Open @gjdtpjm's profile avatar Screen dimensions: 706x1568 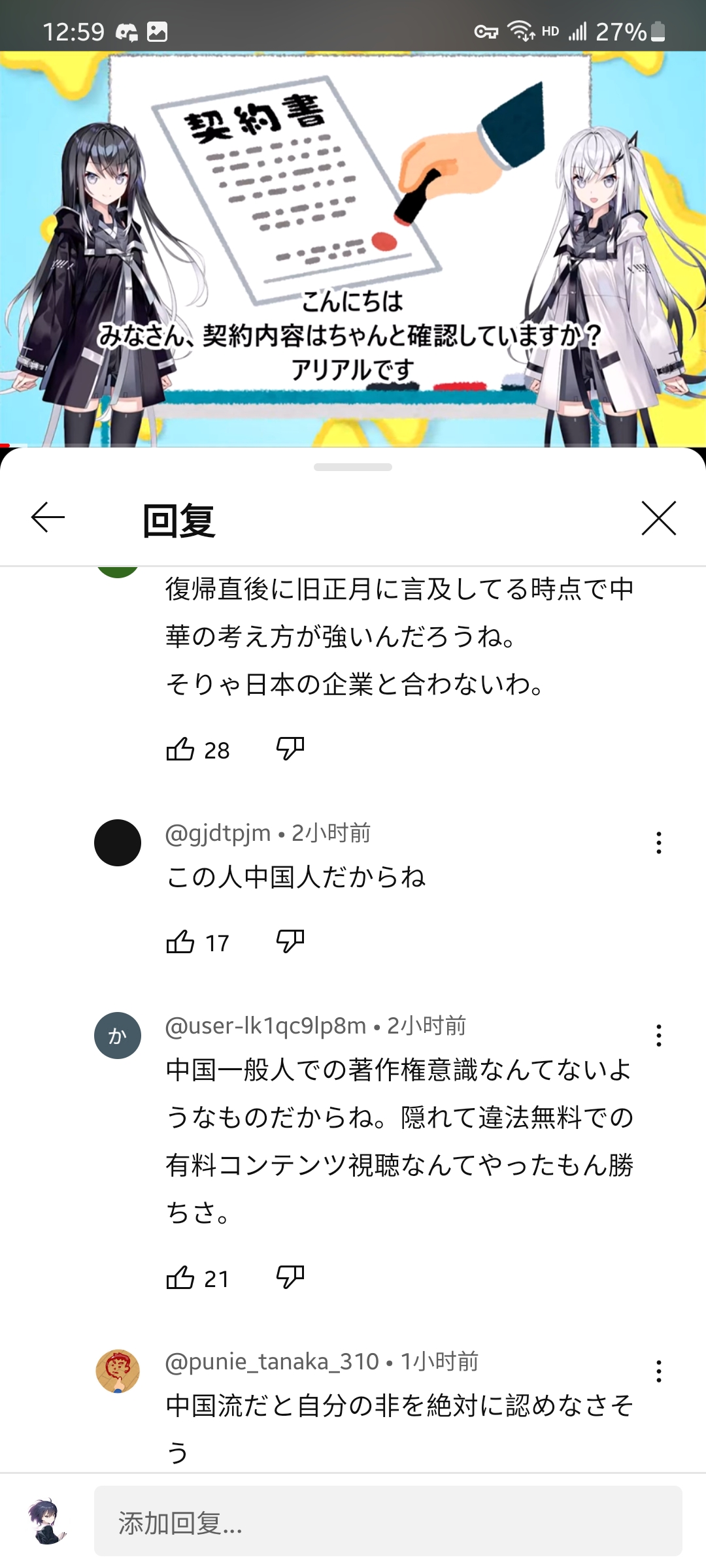tap(118, 843)
